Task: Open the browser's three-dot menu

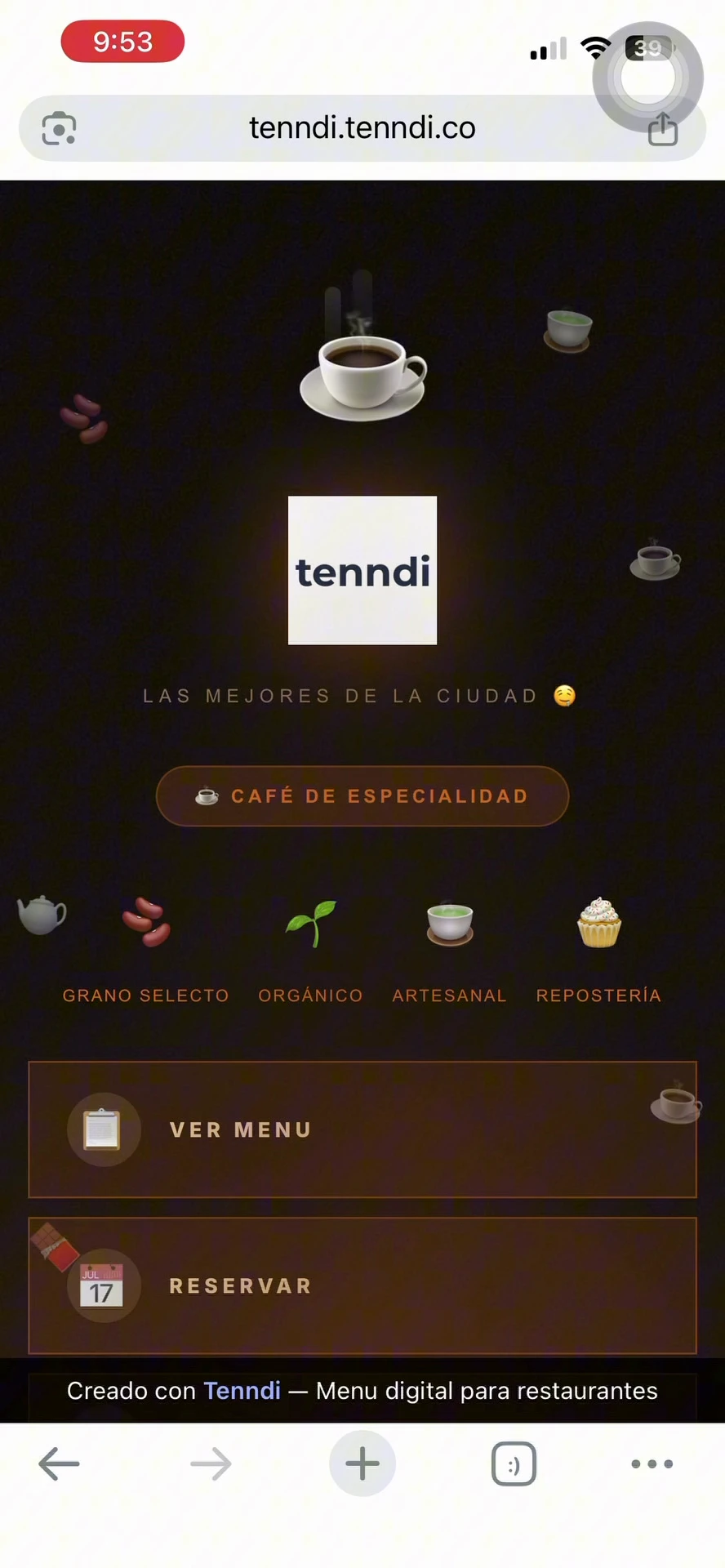Action: coord(652,1464)
